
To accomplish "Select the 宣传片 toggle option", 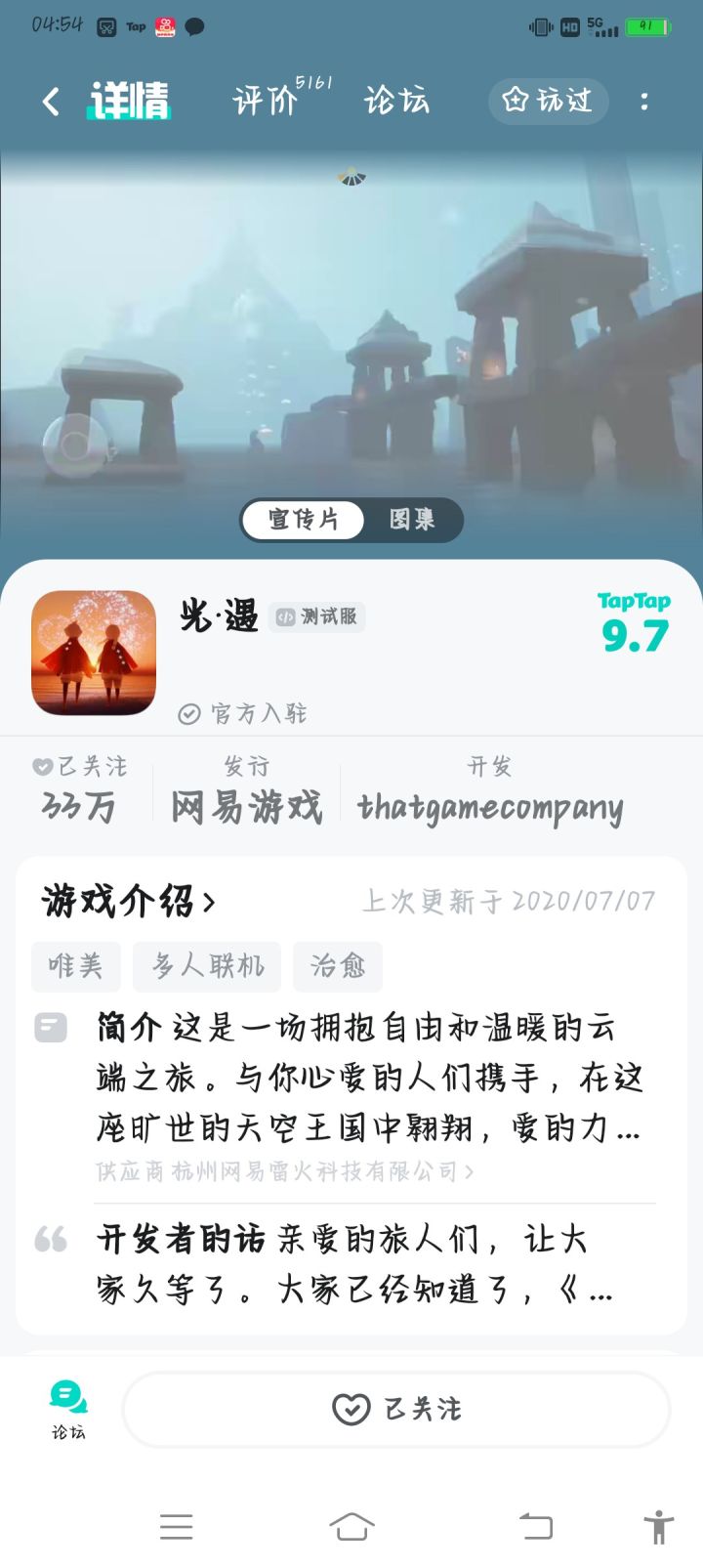I will click(x=303, y=521).
